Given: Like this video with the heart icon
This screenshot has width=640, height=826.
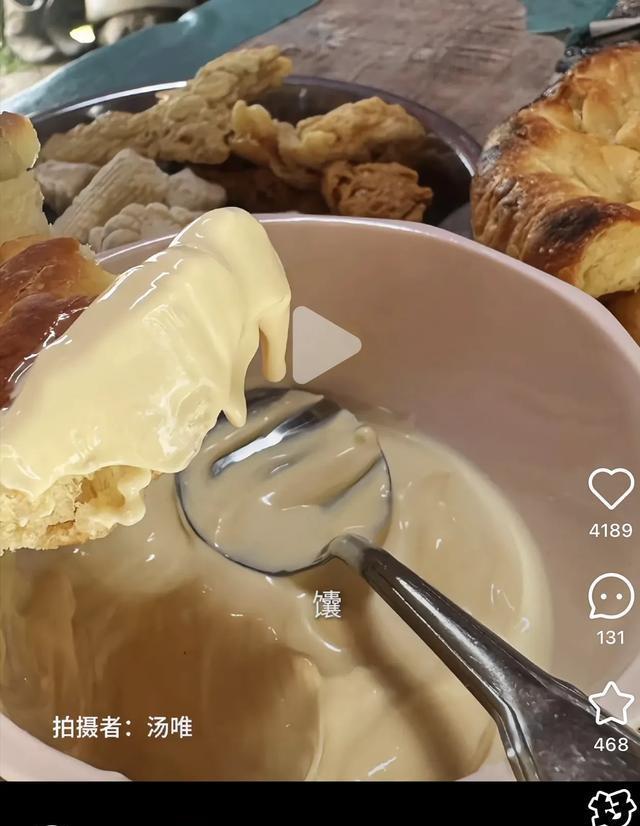Looking at the screenshot, I should 610,489.
